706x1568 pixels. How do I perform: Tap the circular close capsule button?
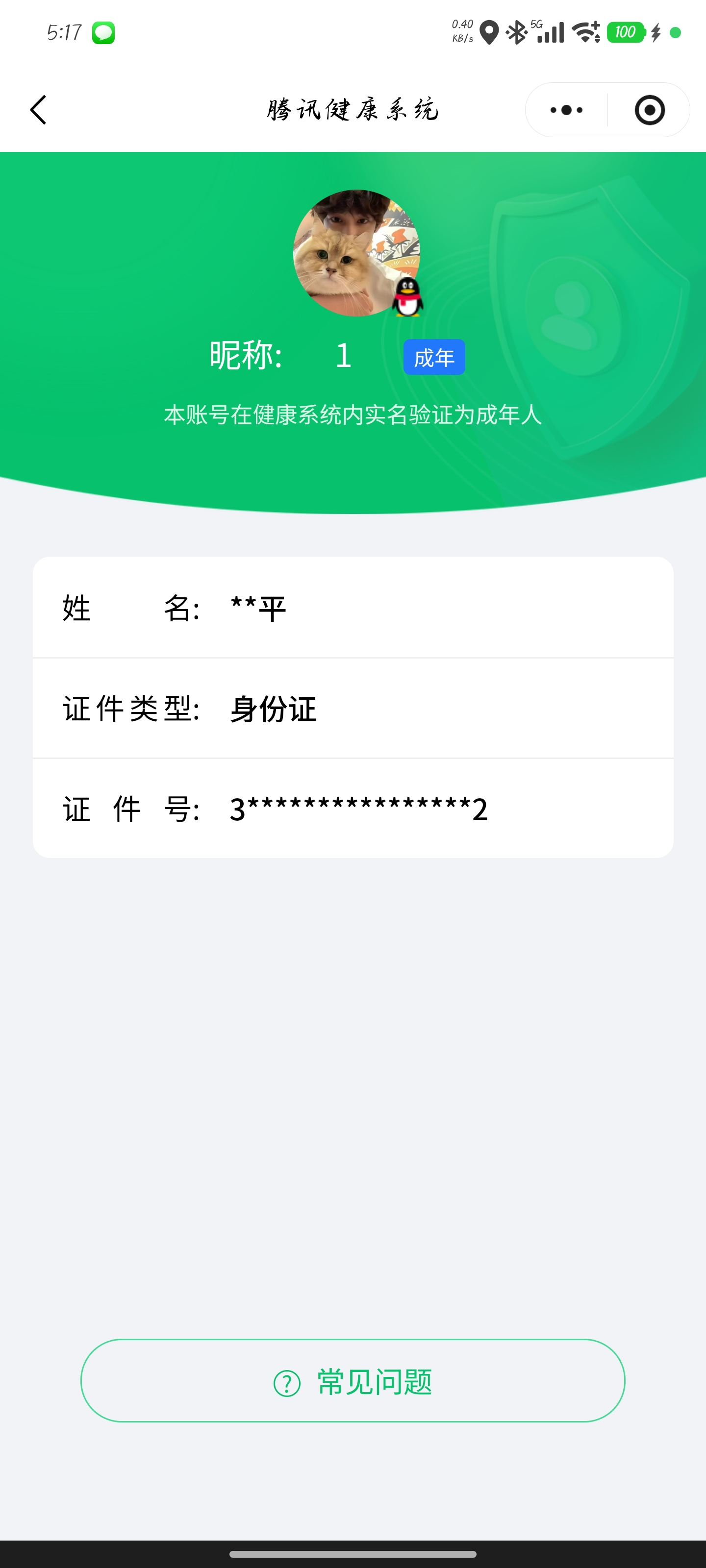pyautogui.click(x=649, y=110)
